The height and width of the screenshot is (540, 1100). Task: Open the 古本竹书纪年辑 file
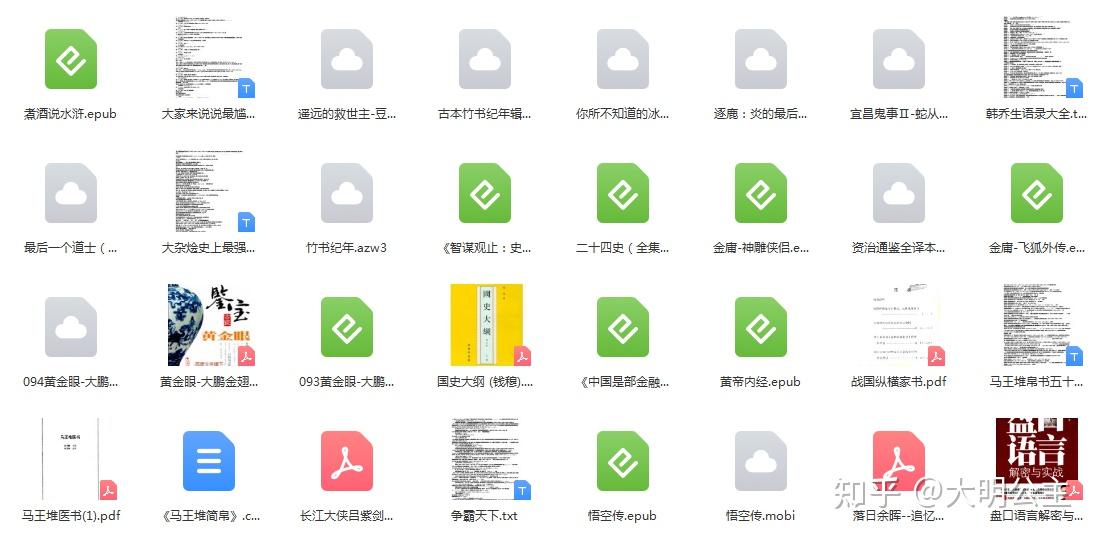click(x=484, y=60)
